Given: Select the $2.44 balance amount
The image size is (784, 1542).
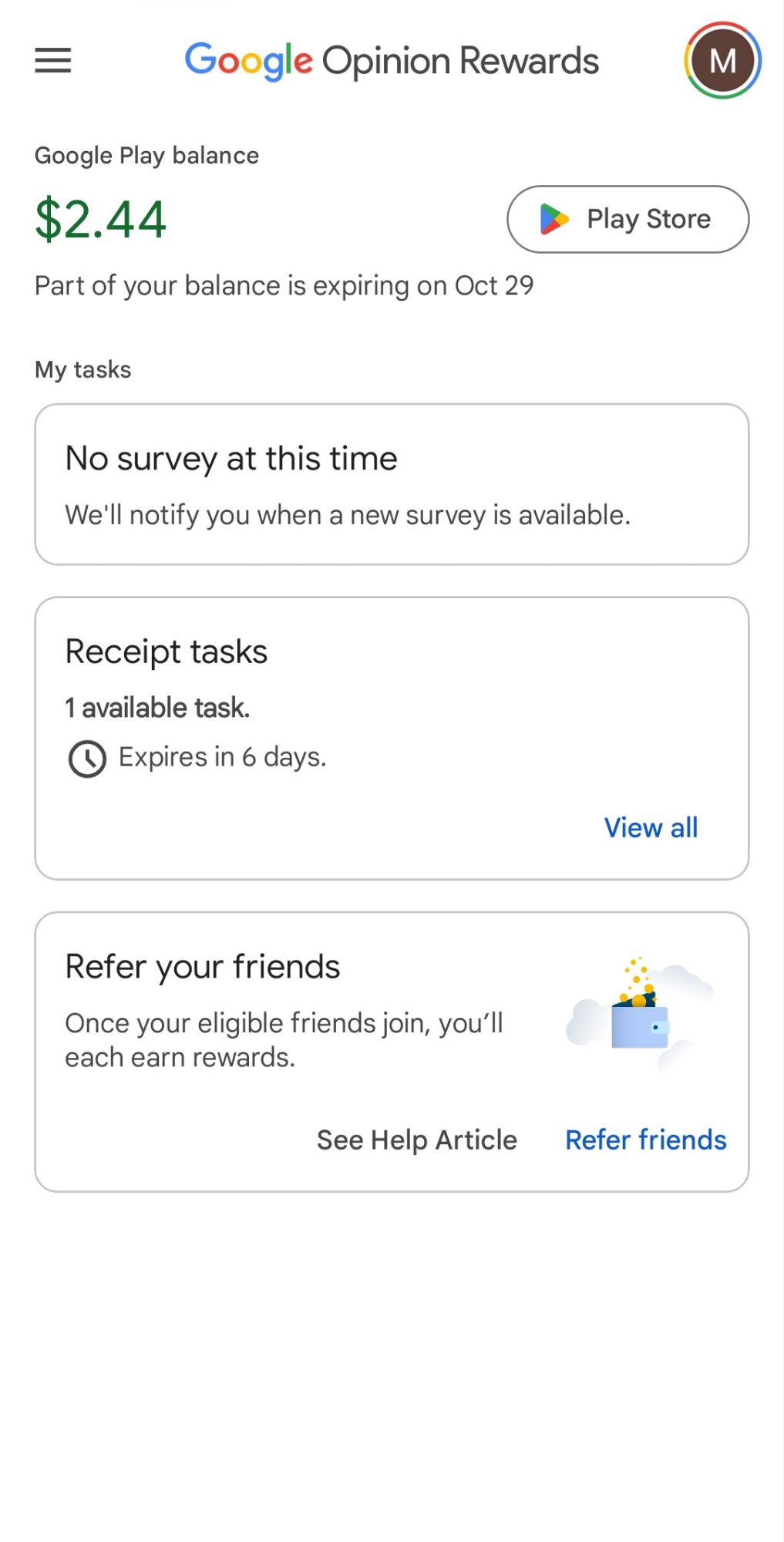Looking at the screenshot, I should tap(100, 221).
